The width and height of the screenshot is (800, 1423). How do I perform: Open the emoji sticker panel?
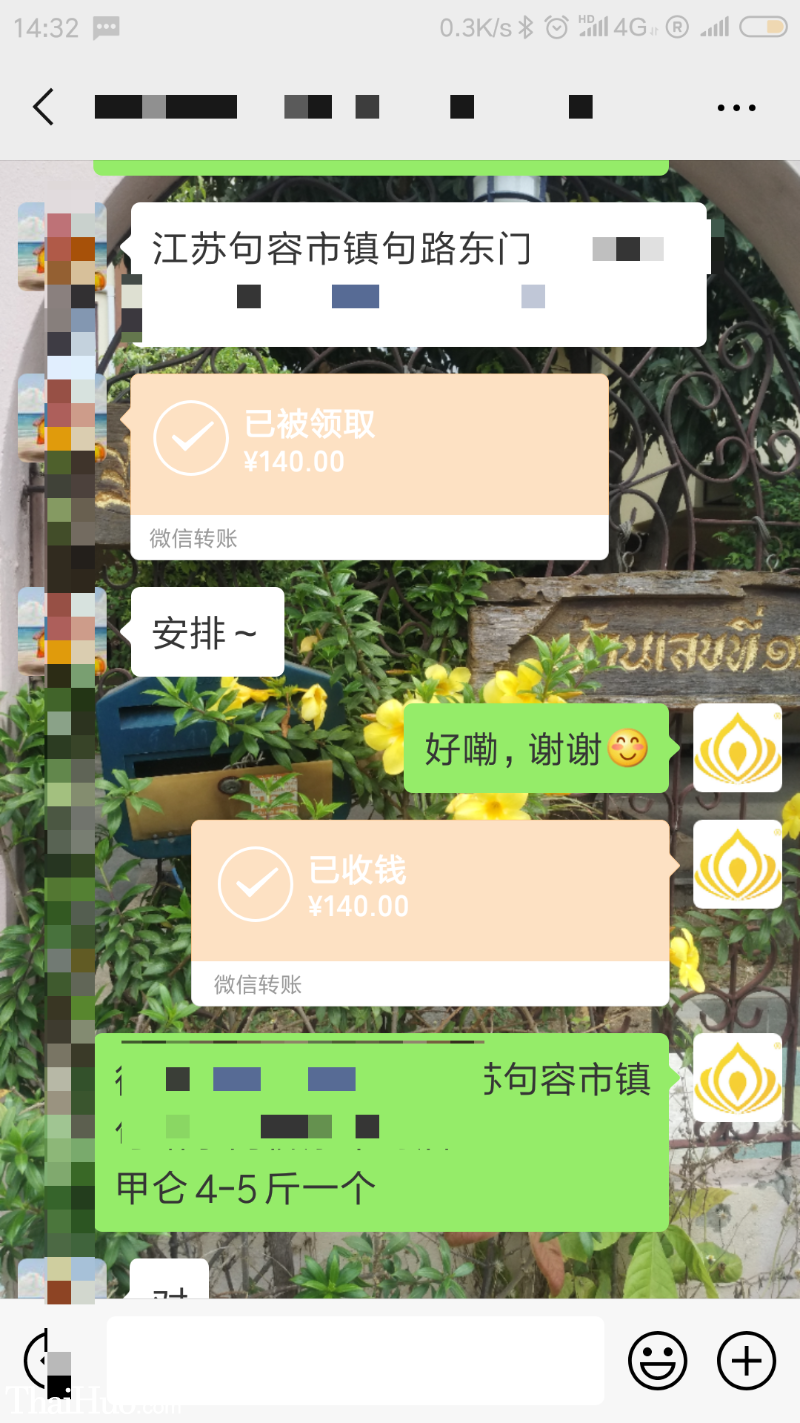pyautogui.click(x=657, y=1360)
